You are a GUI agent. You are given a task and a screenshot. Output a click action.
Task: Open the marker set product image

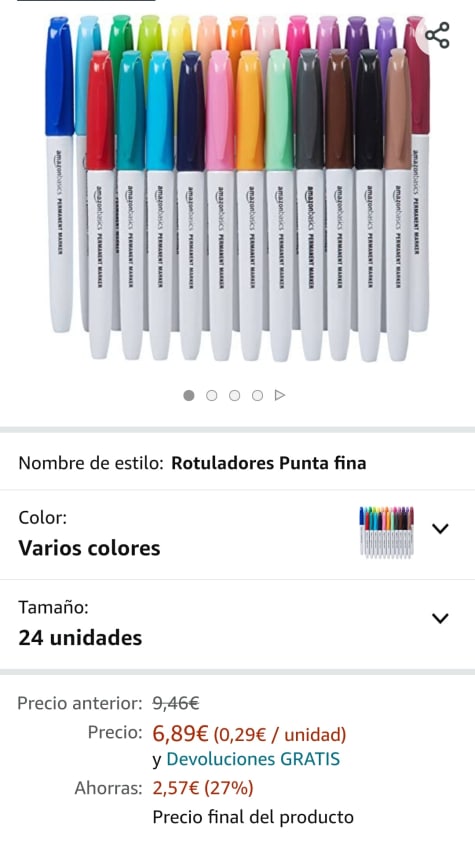coord(237,188)
